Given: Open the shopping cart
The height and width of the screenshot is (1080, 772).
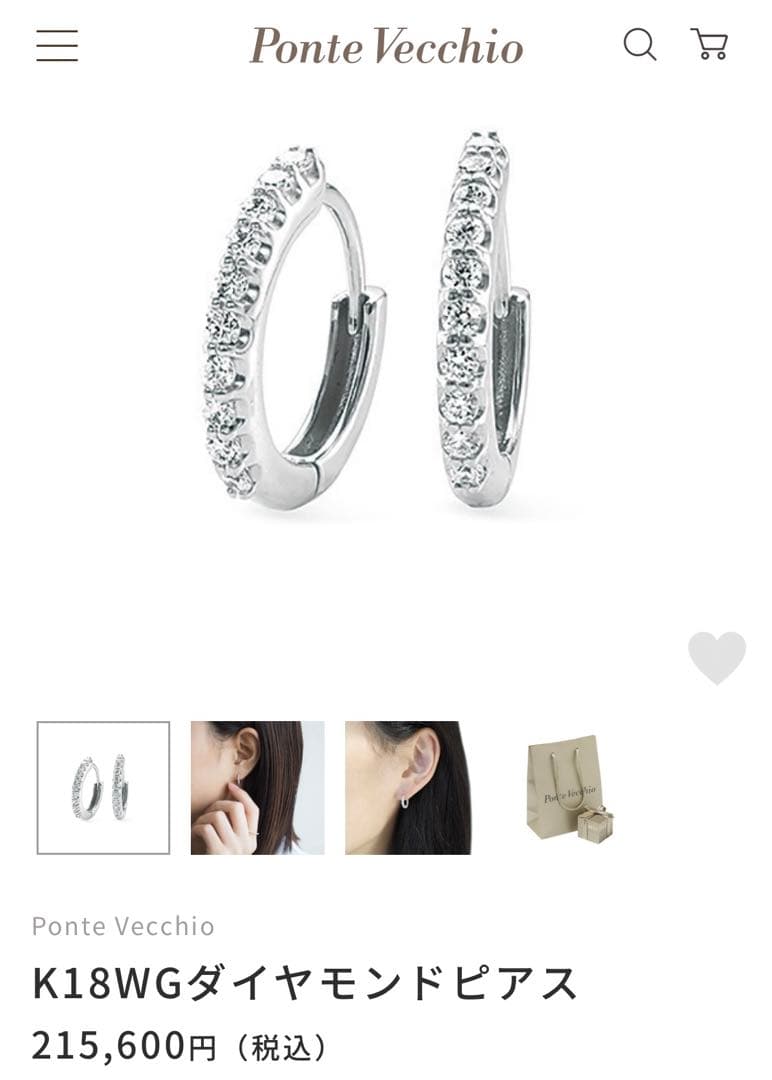Looking at the screenshot, I should (x=709, y=45).
